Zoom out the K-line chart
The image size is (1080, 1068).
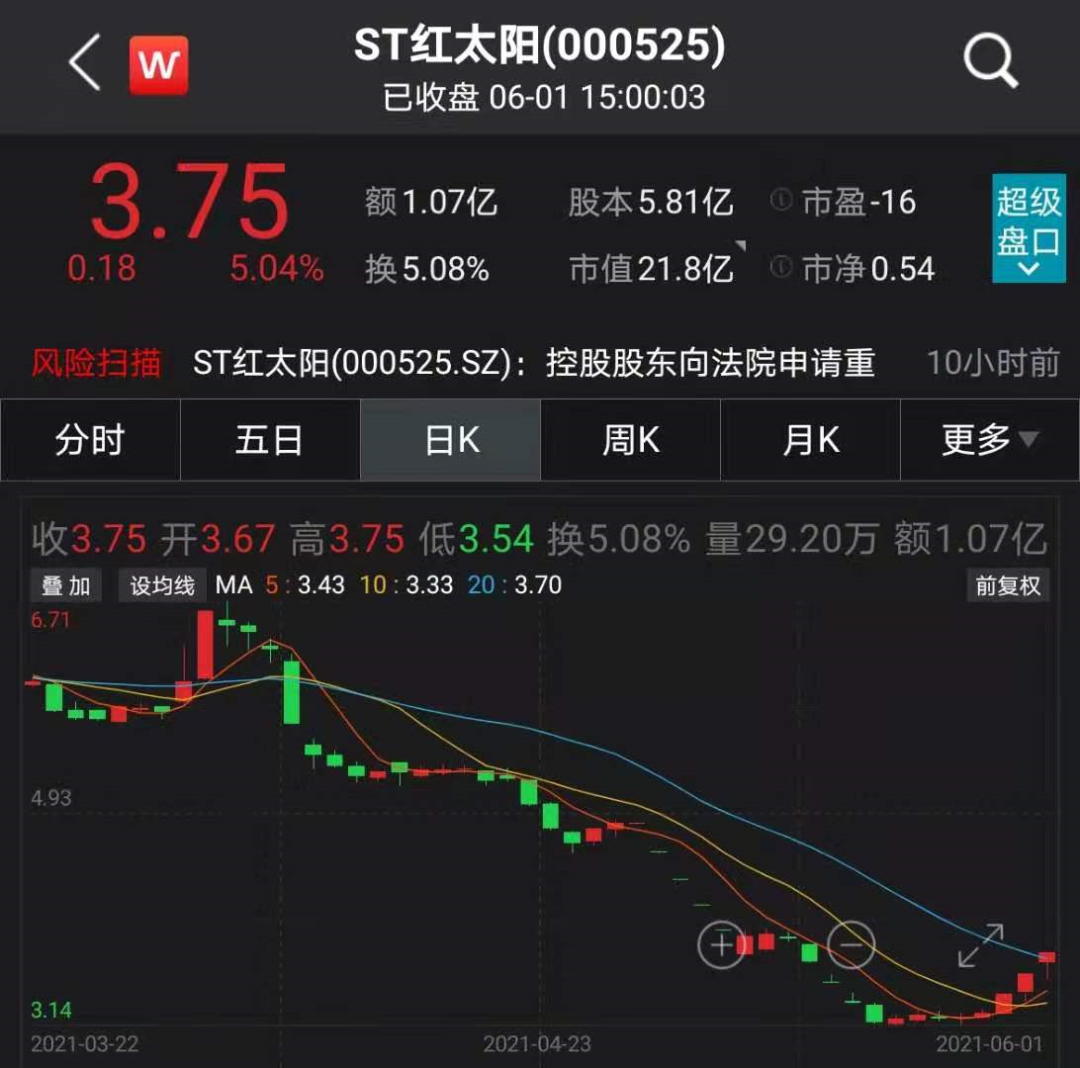(x=851, y=943)
